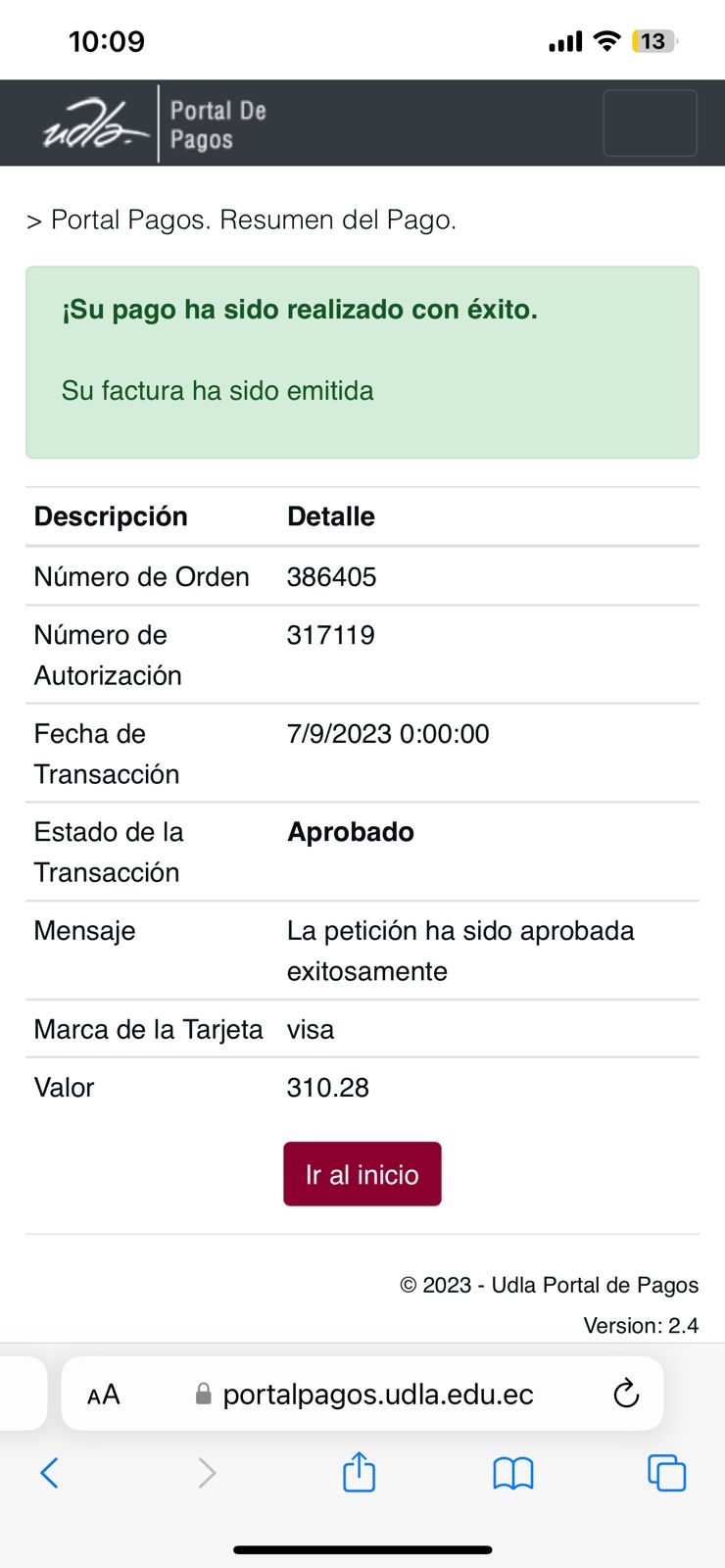Share this payment page
725x1568 pixels.
click(359, 1473)
